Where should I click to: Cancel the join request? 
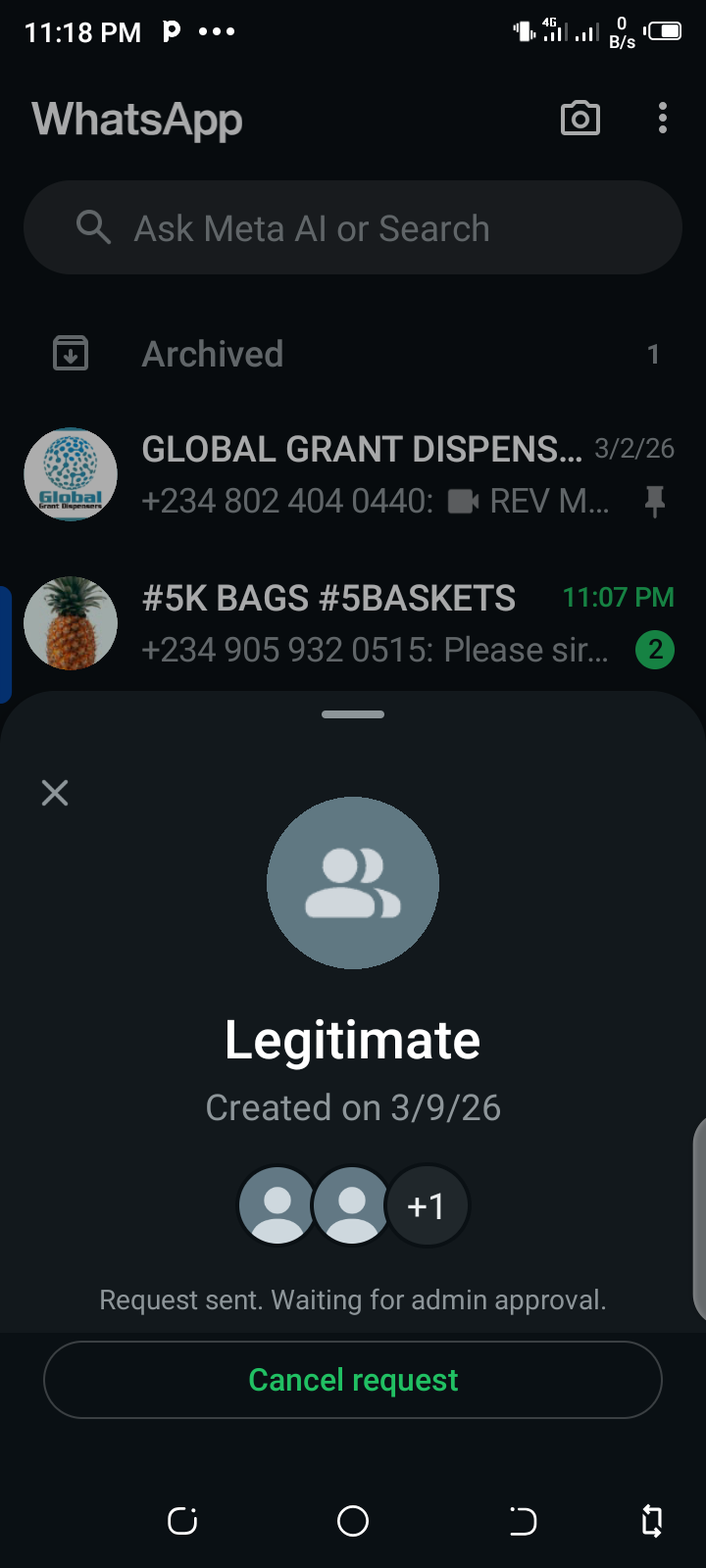pos(353,1380)
